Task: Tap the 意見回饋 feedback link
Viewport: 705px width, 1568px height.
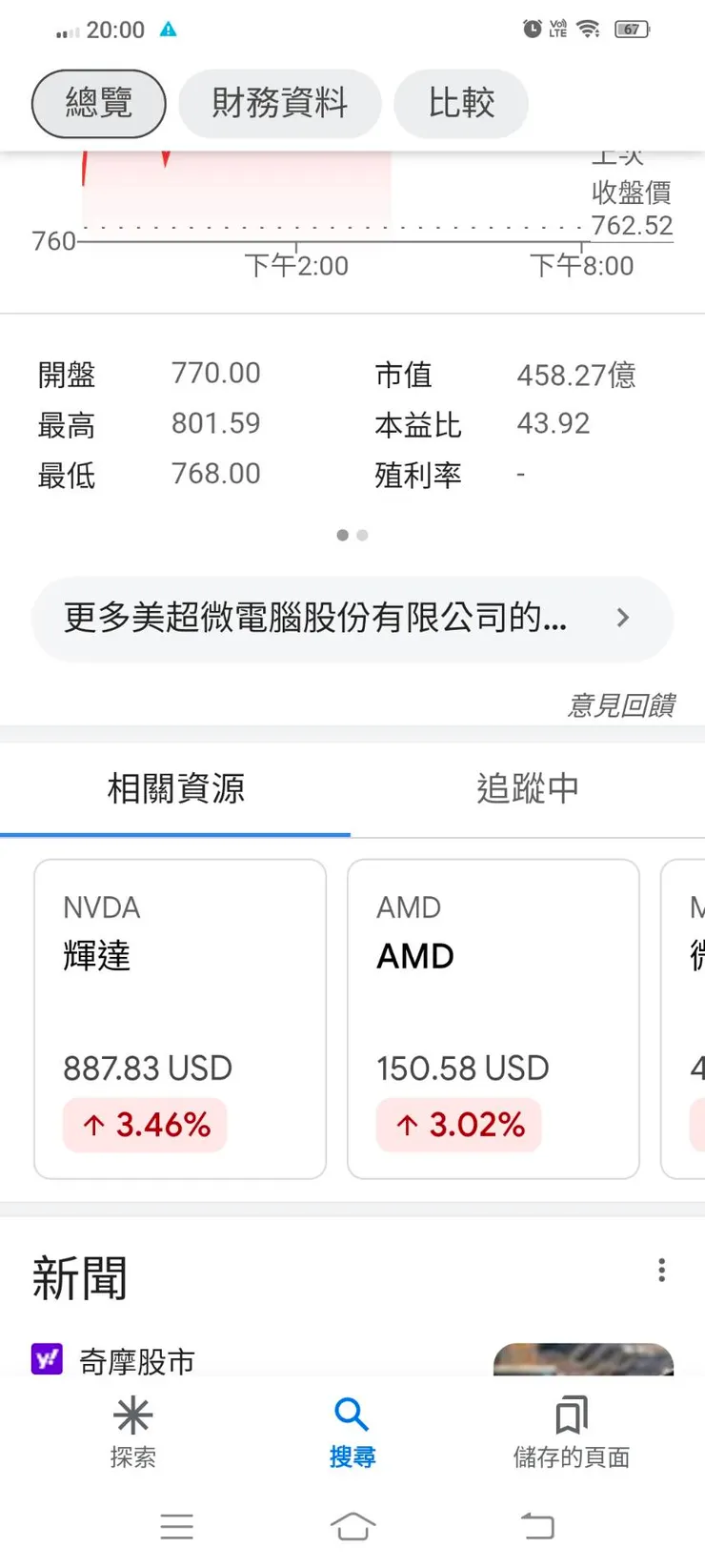Action: tap(621, 705)
